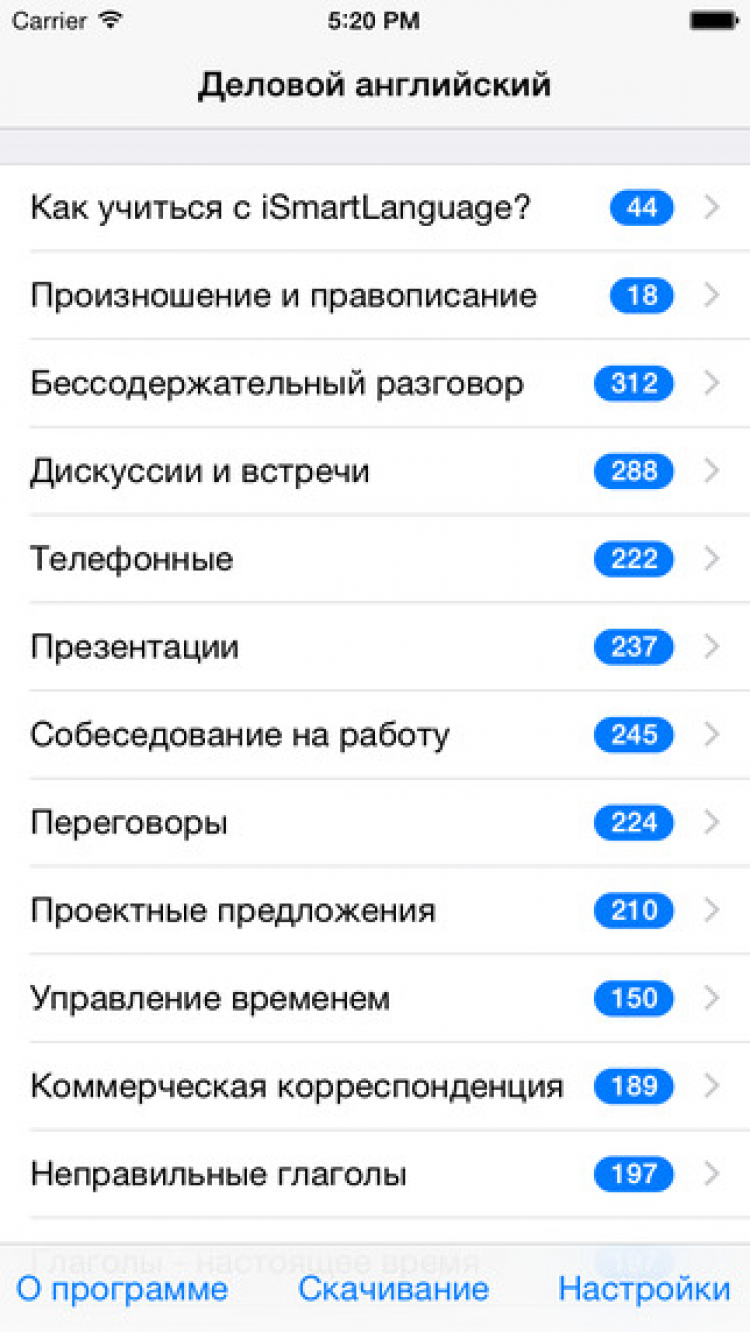Open Коммерческая корреспонденция category
This screenshot has height=1332, width=750.
click(297, 1086)
